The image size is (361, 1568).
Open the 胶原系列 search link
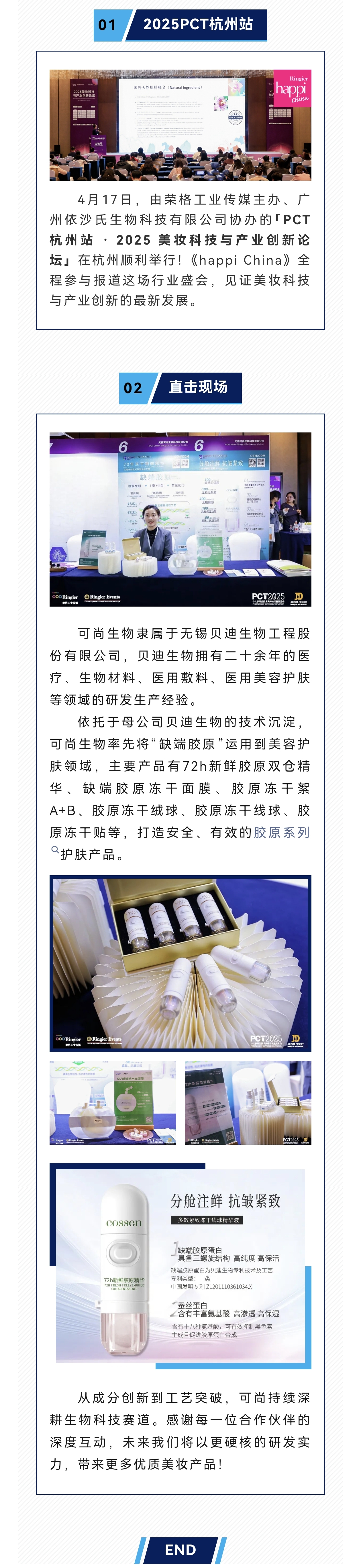281,832
